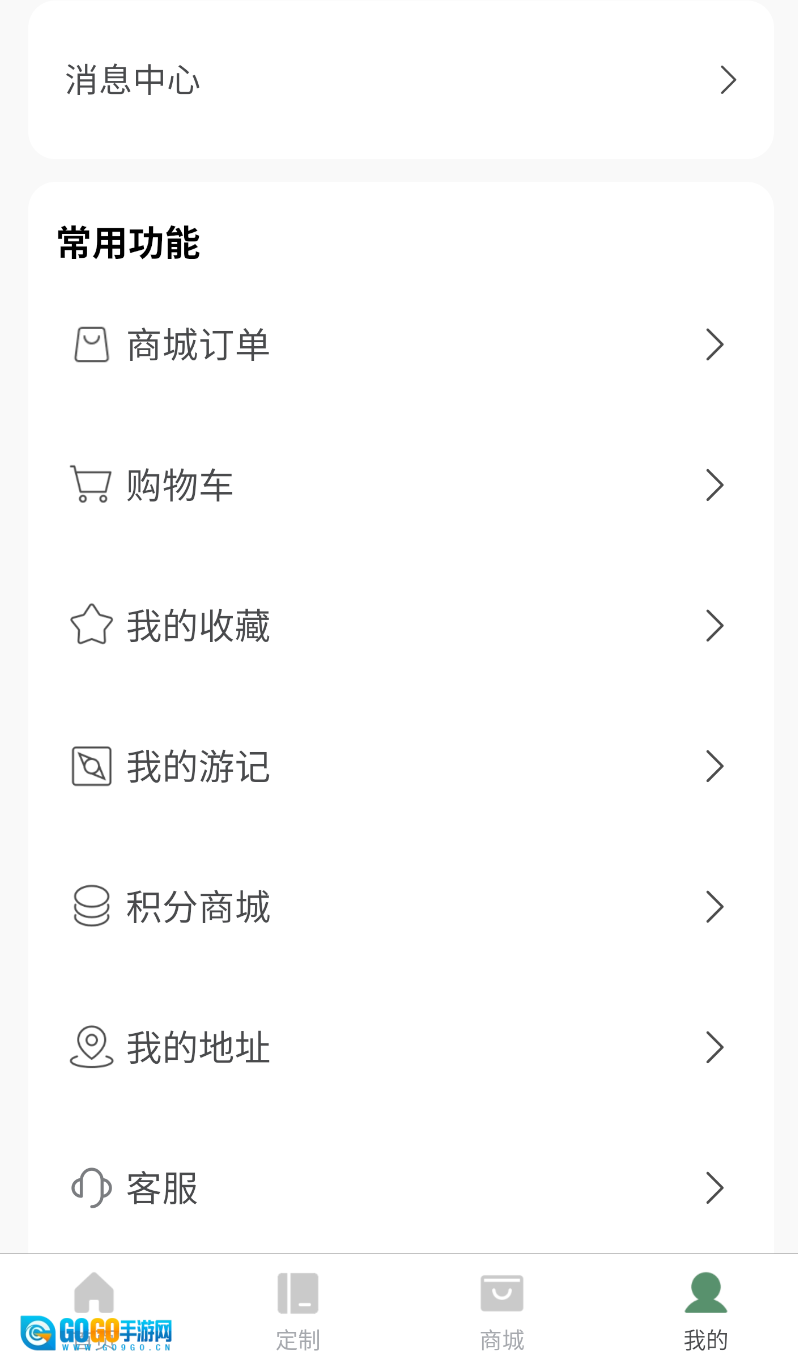Click the star icon next to 我的收藏

pyautogui.click(x=91, y=625)
